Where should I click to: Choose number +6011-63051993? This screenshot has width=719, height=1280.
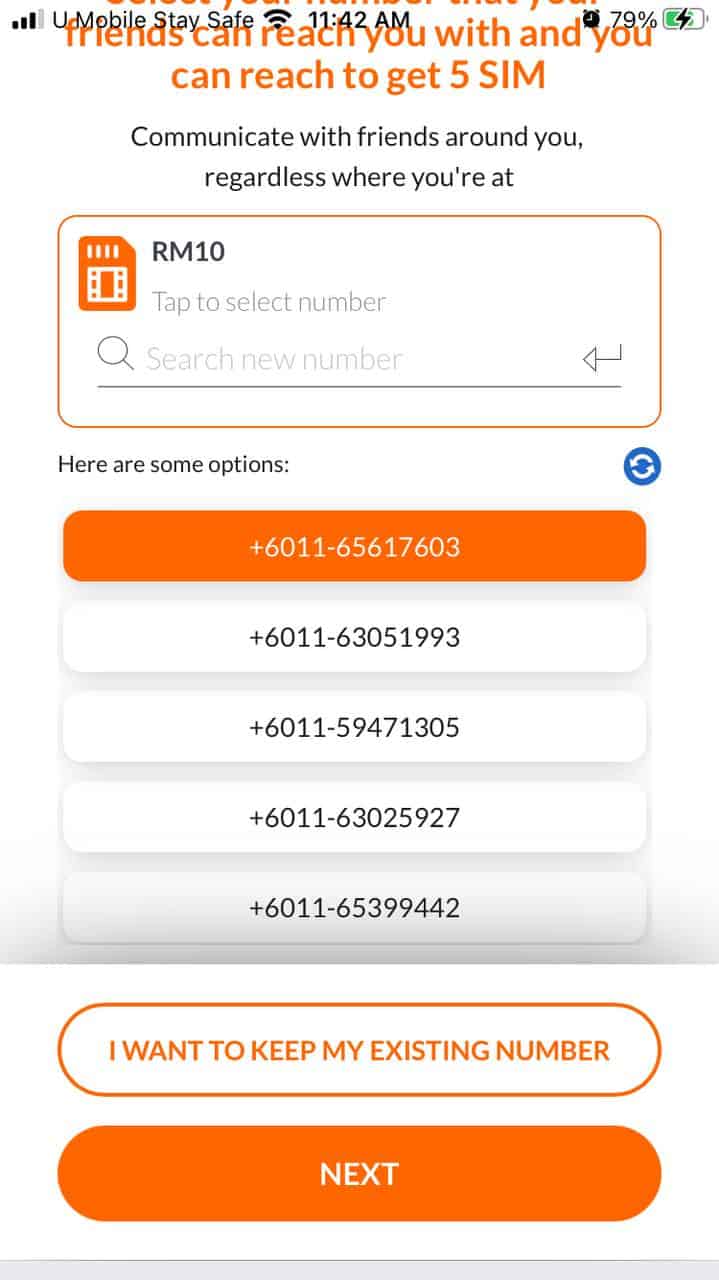coord(354,637)
